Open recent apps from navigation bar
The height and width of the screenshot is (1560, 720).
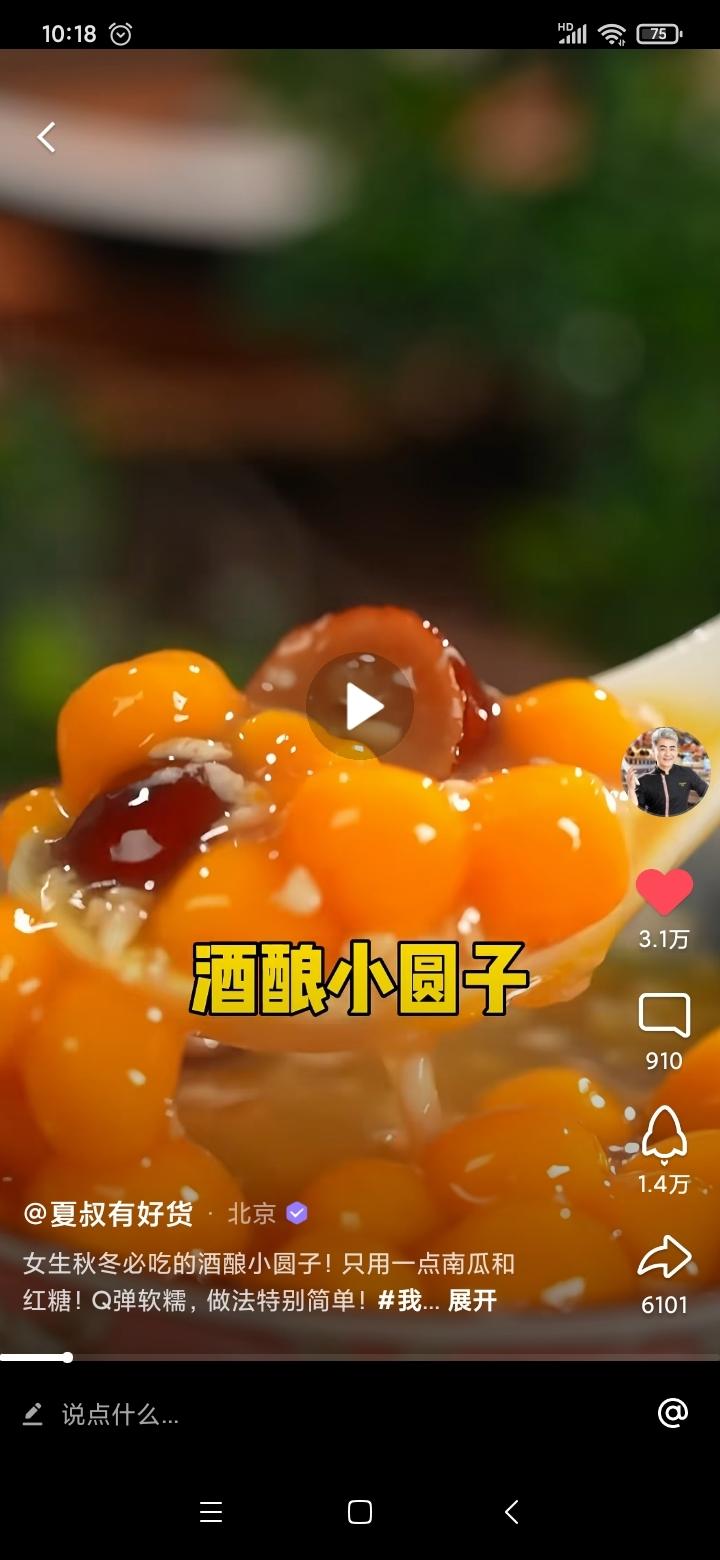click(x=210, y=1512)
